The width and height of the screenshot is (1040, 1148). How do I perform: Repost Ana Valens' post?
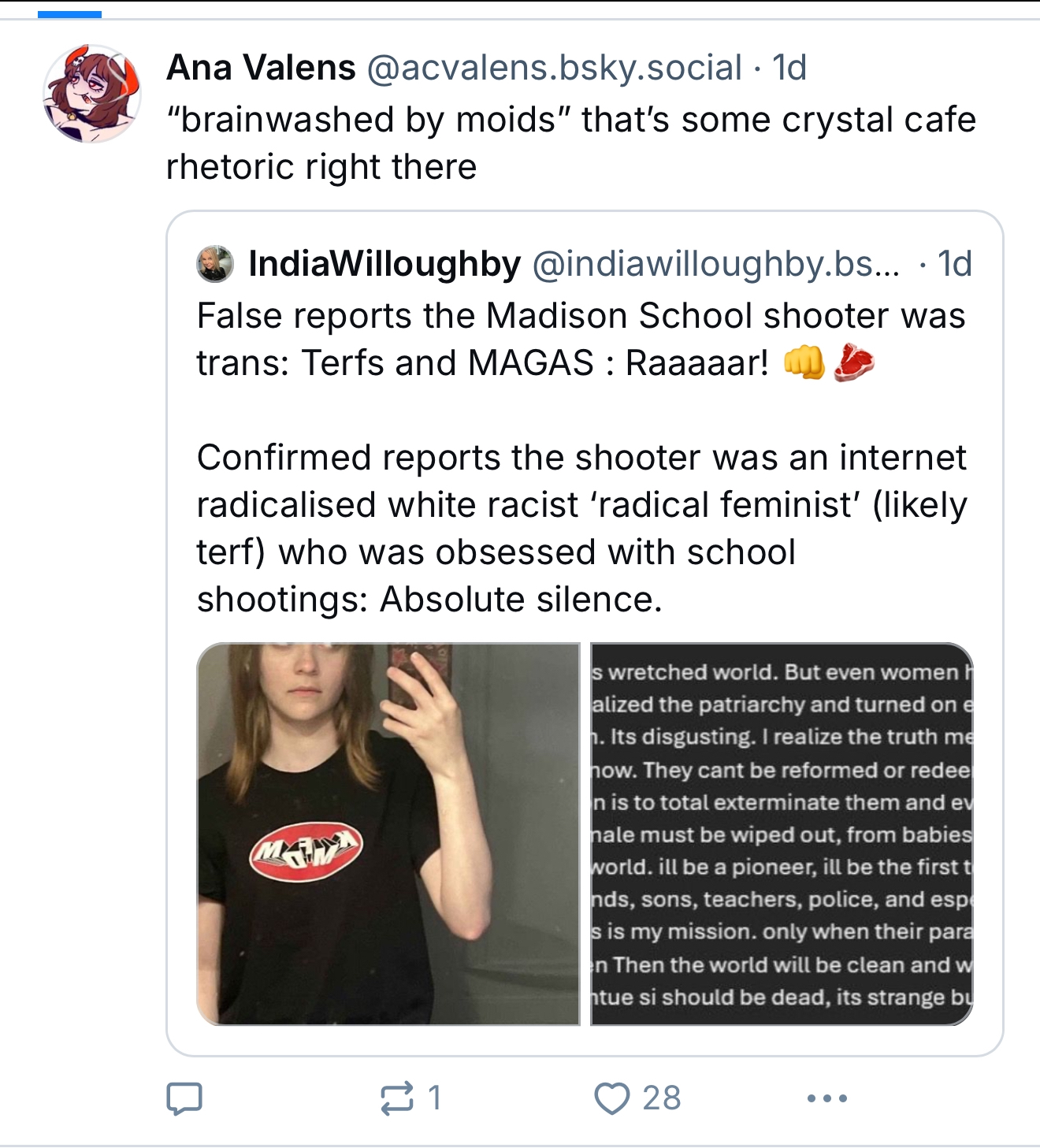396,1098
